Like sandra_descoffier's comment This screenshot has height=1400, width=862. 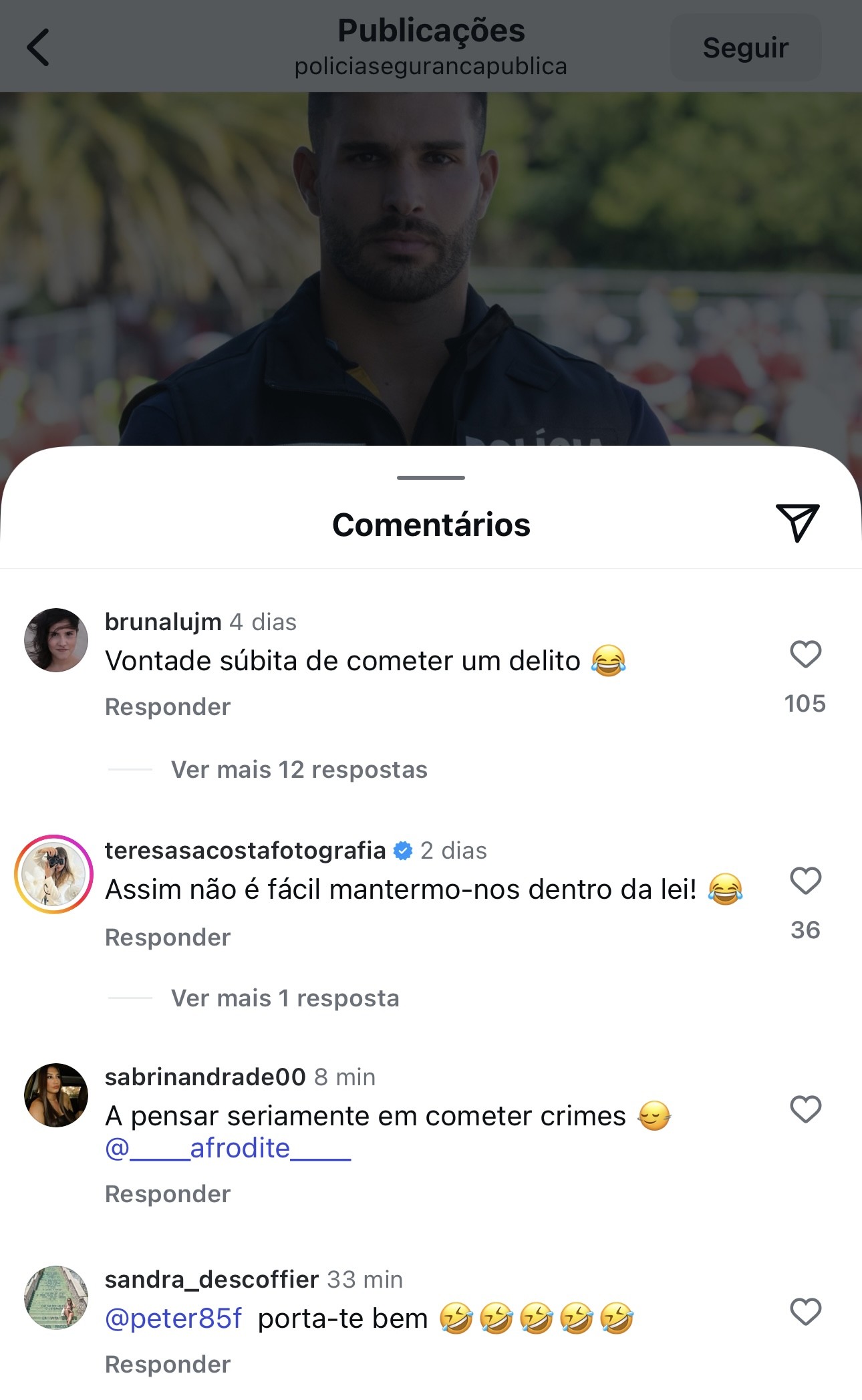[805, 1312]
